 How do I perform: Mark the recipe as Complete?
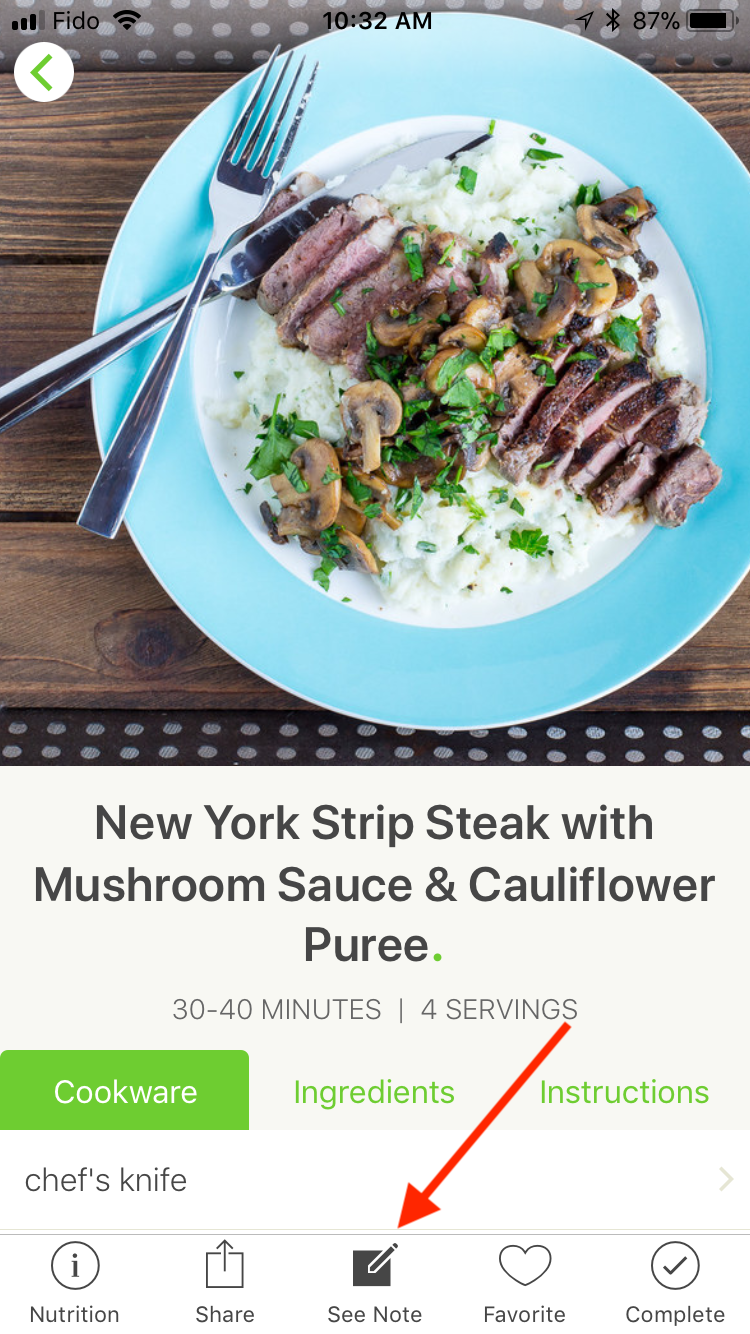point(675,1283)
